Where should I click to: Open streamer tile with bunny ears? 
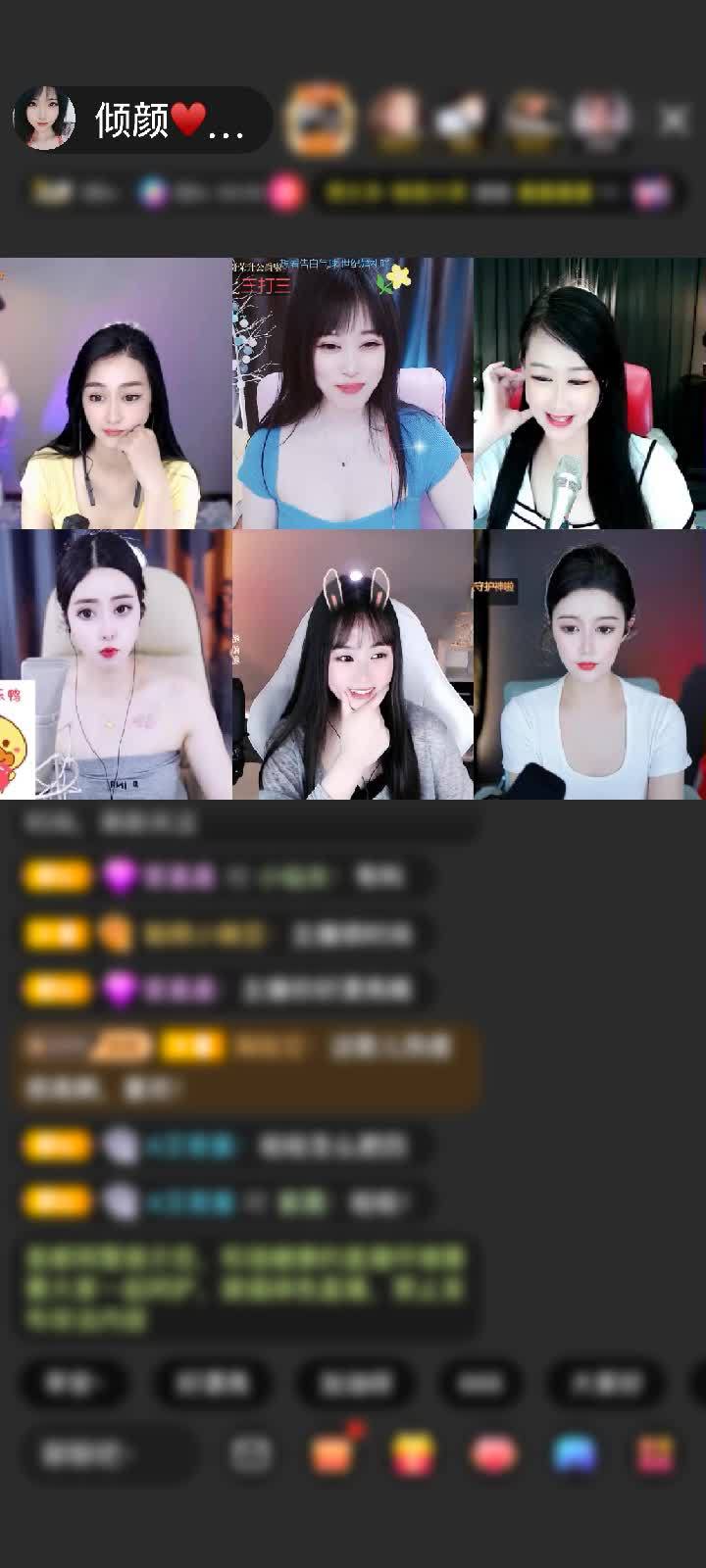point(352,664)
